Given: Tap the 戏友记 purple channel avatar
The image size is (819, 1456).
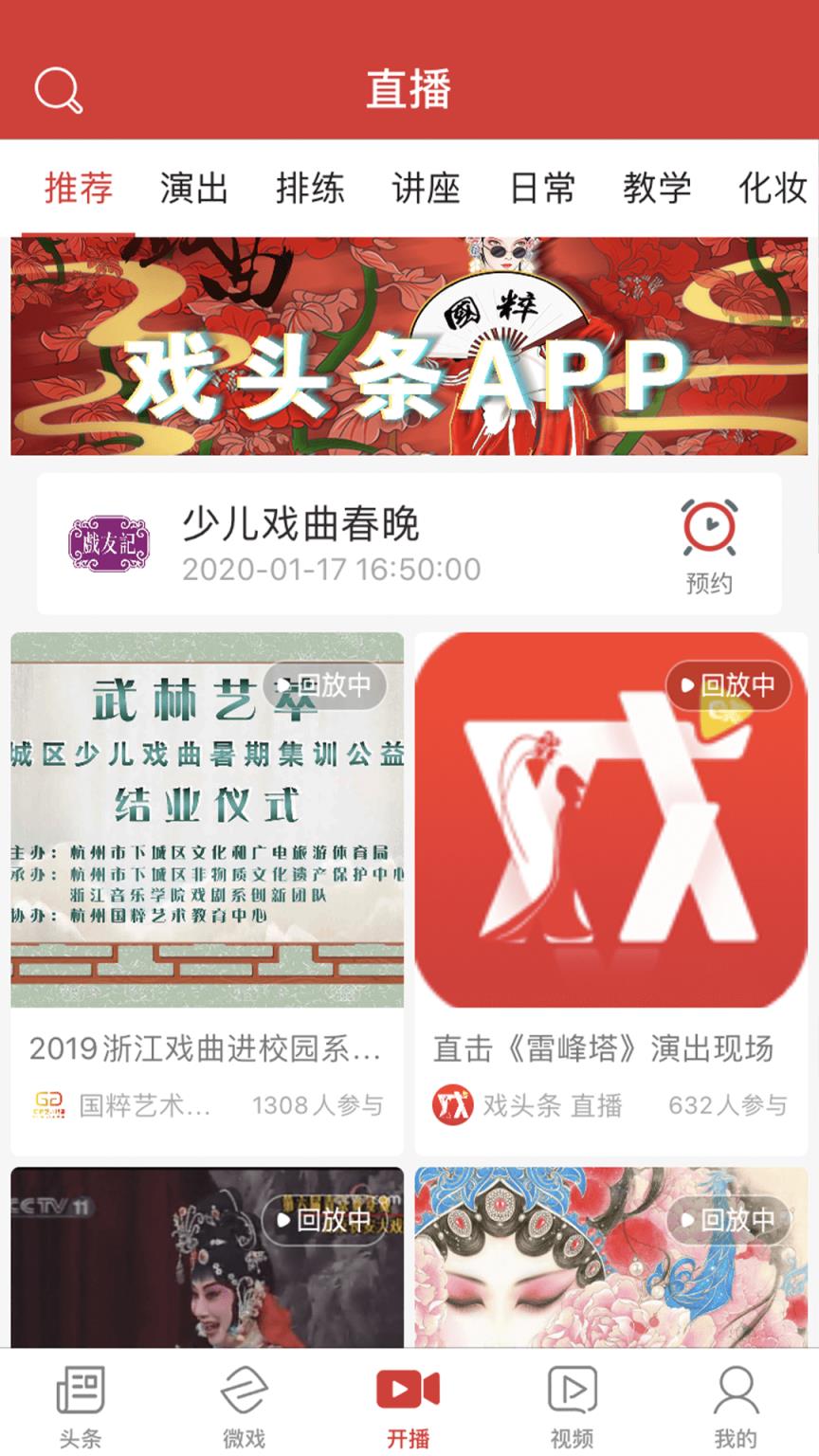Looking at the screenshot, I should pyautogui.click(x=110, y=545).
